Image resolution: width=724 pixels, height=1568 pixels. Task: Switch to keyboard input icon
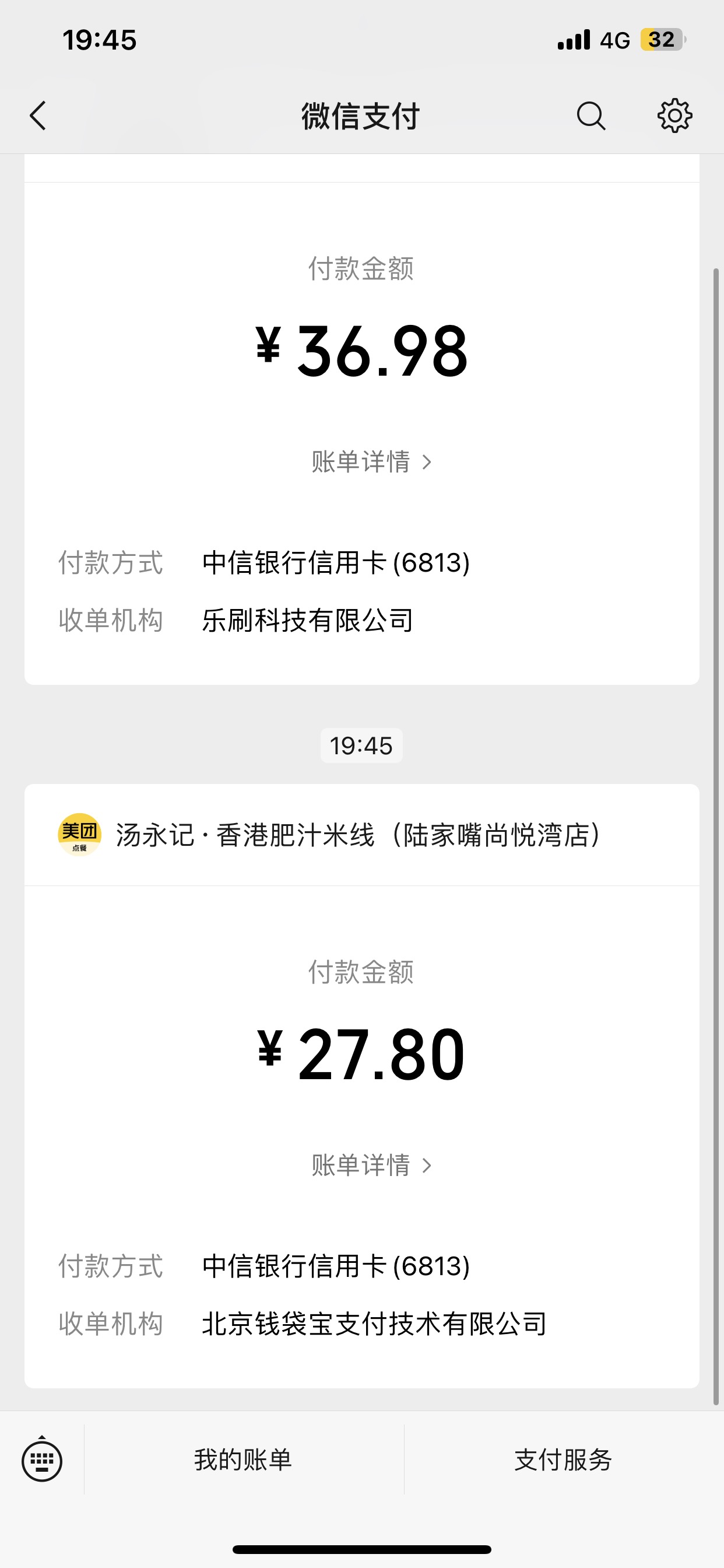click(x=42, y=1460)
